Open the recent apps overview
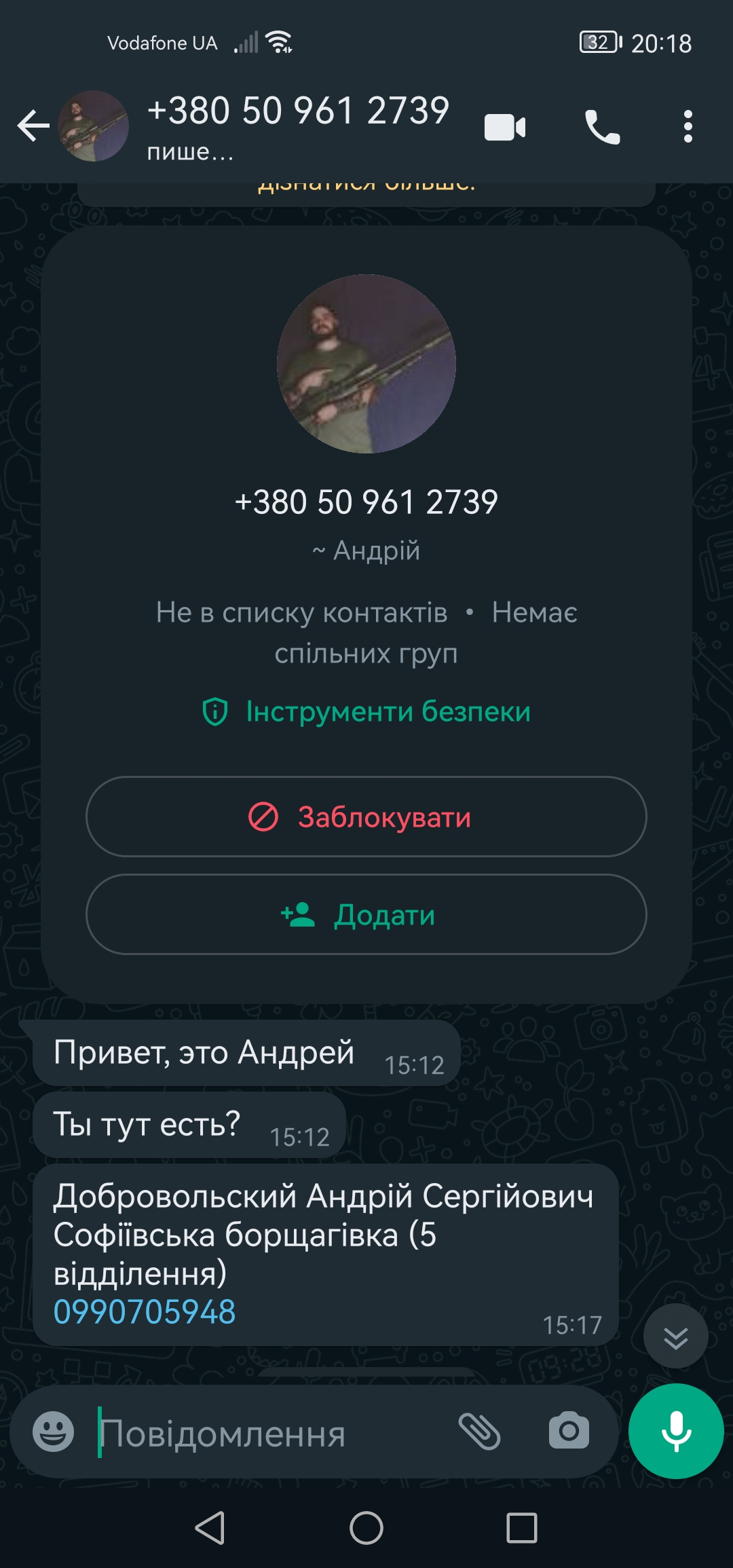Screen dimensions: 733x1568 (x=522, y=1528)
